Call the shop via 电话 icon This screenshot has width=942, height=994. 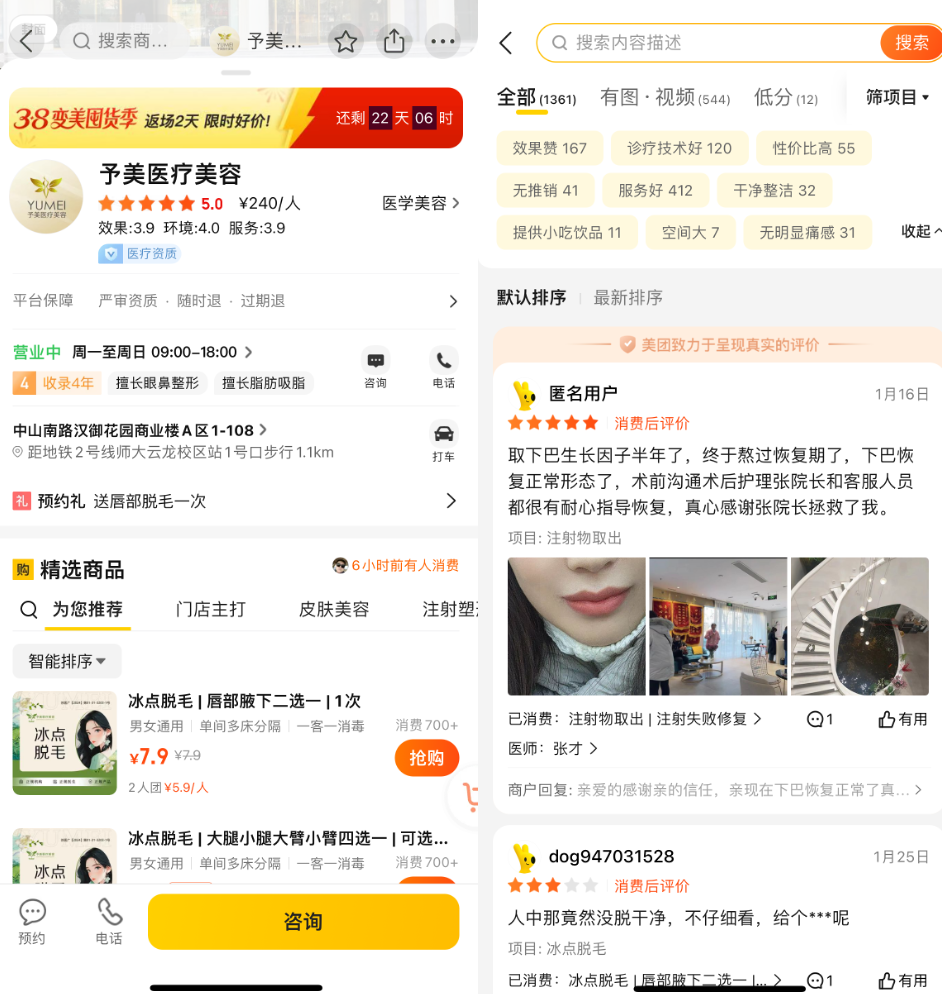click(x=443, y=367)
